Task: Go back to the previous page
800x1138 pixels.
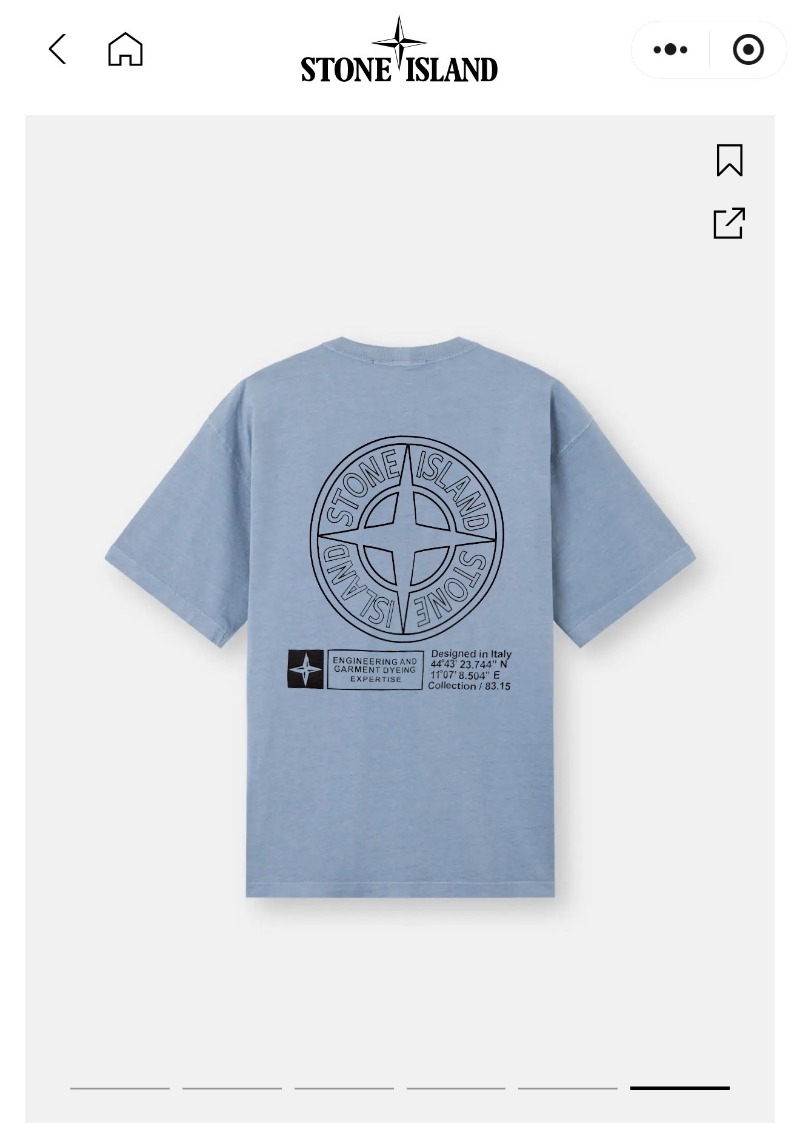Action: [58, 49]
